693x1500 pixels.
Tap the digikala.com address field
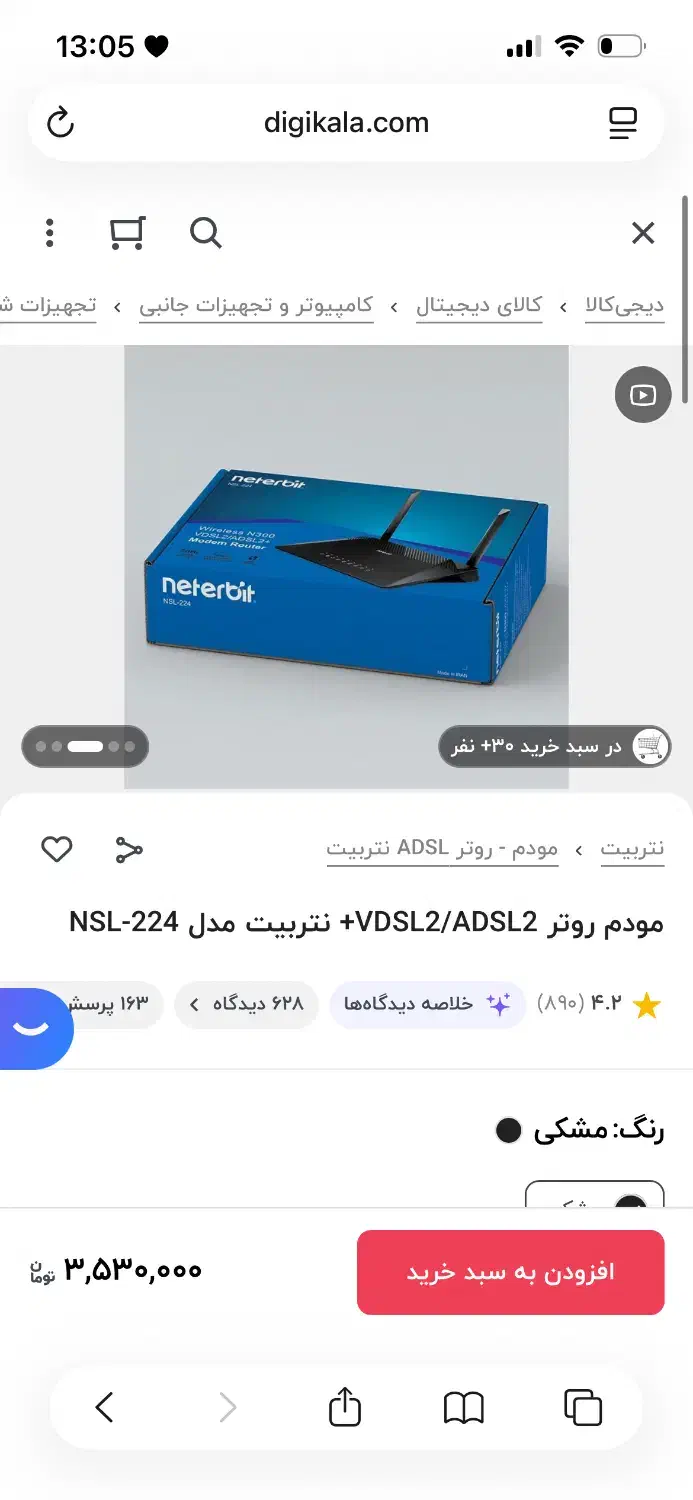pos(346,123)
